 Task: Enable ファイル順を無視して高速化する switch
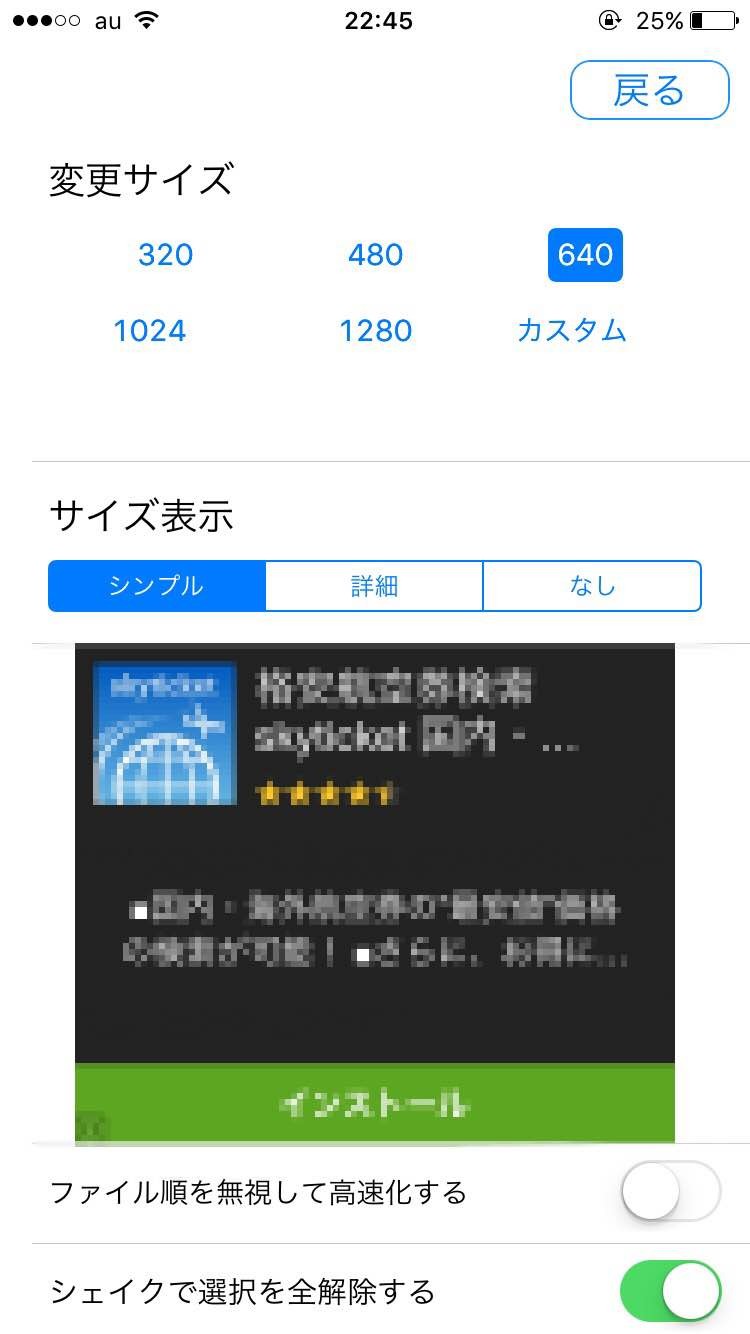point(671,1192)
